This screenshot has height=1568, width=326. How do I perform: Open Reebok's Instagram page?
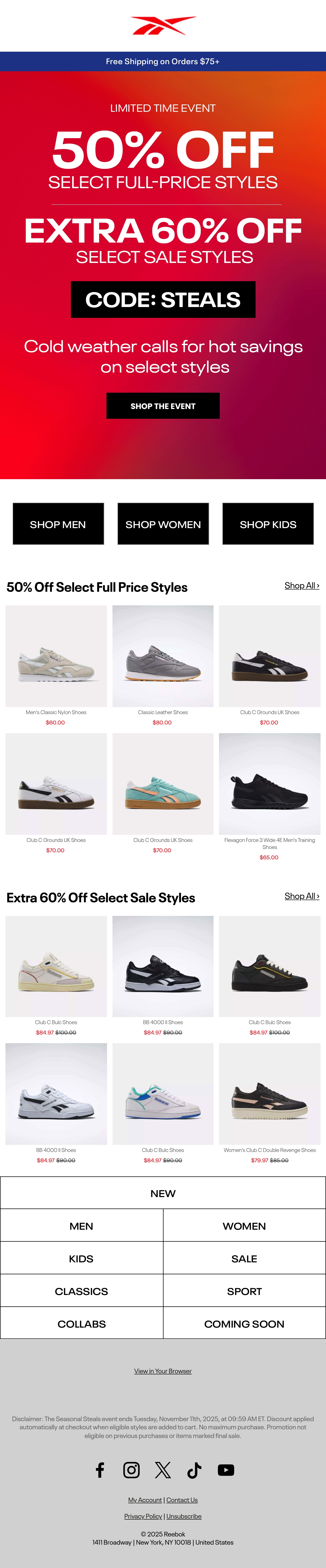click(131, 1470)
